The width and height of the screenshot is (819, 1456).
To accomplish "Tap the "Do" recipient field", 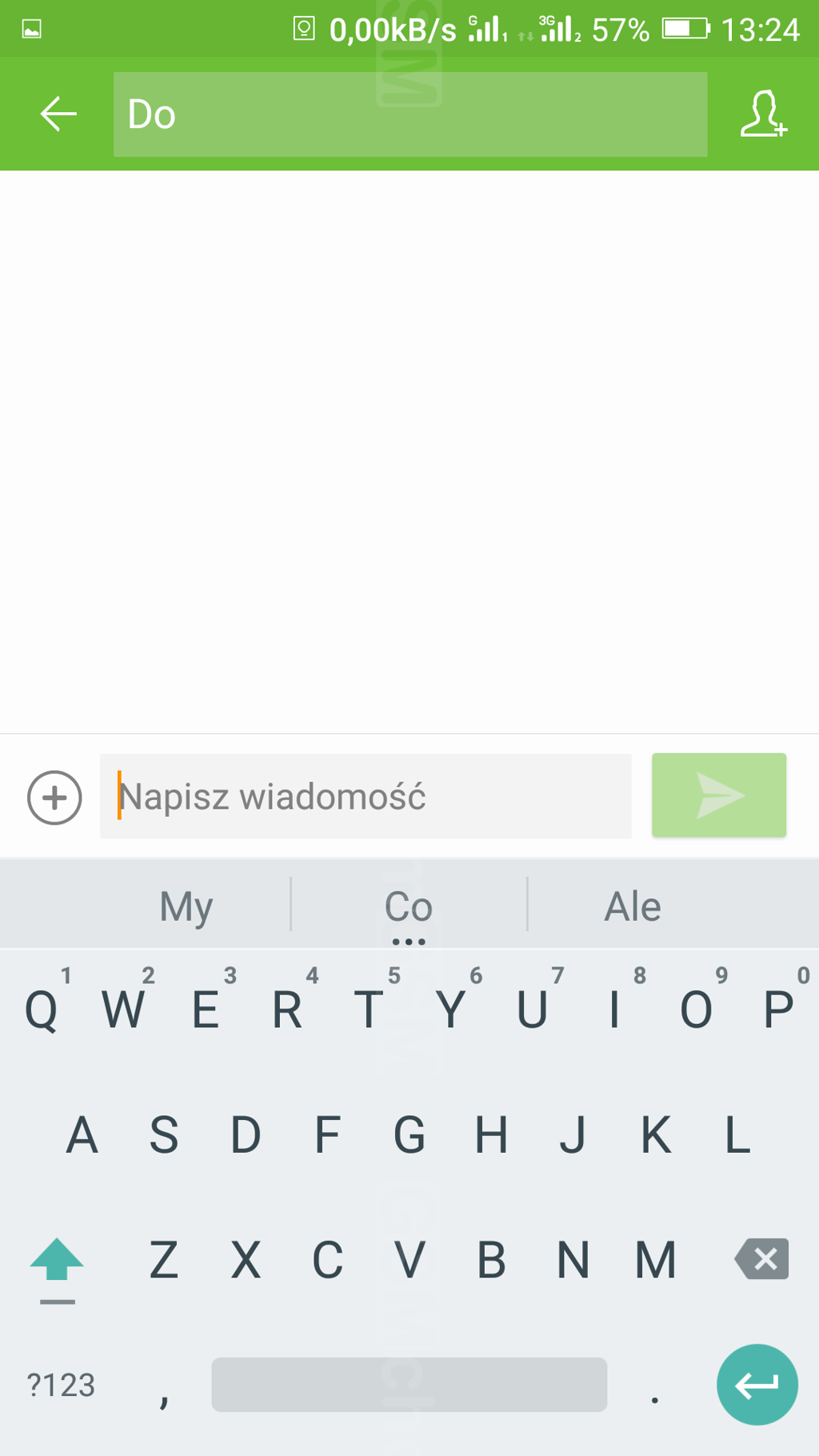I will 410,114.
